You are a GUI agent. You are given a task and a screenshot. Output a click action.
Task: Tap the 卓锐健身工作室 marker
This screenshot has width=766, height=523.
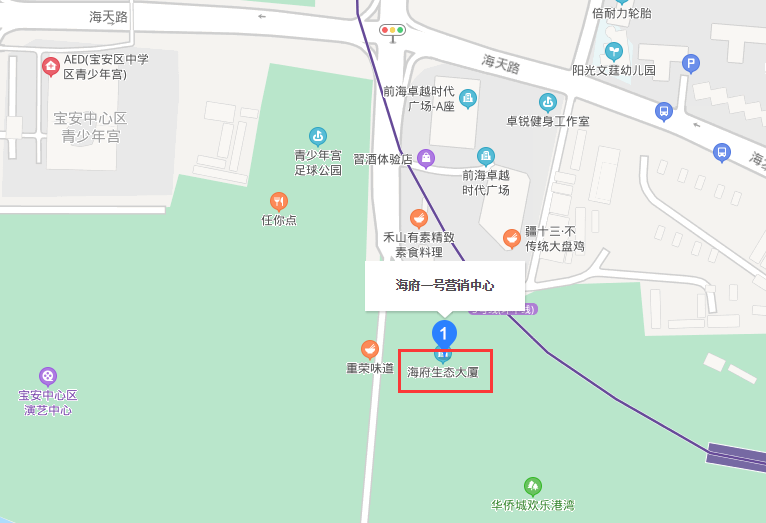click(547, 102)
